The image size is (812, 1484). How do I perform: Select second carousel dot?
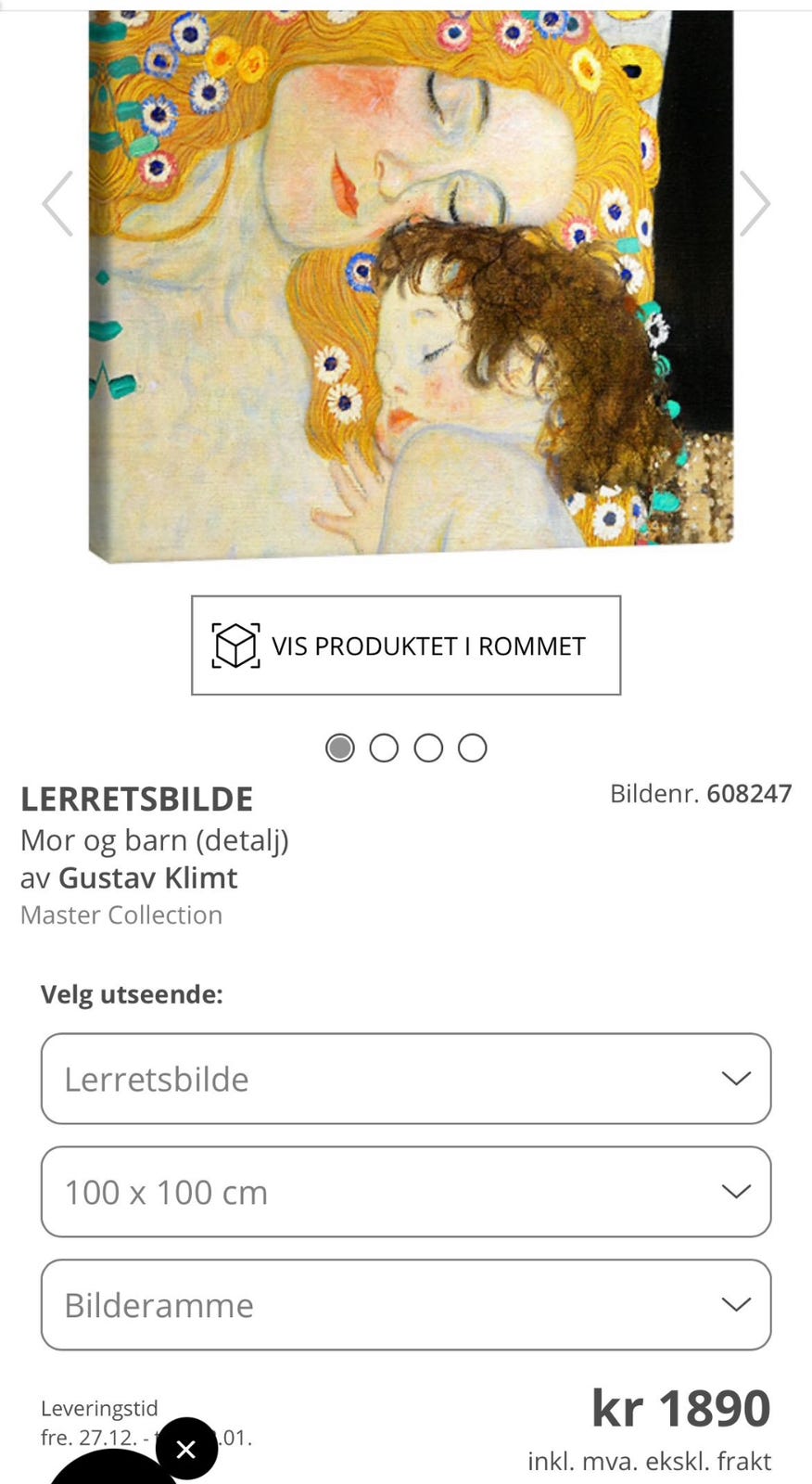(x=384, y=748)
